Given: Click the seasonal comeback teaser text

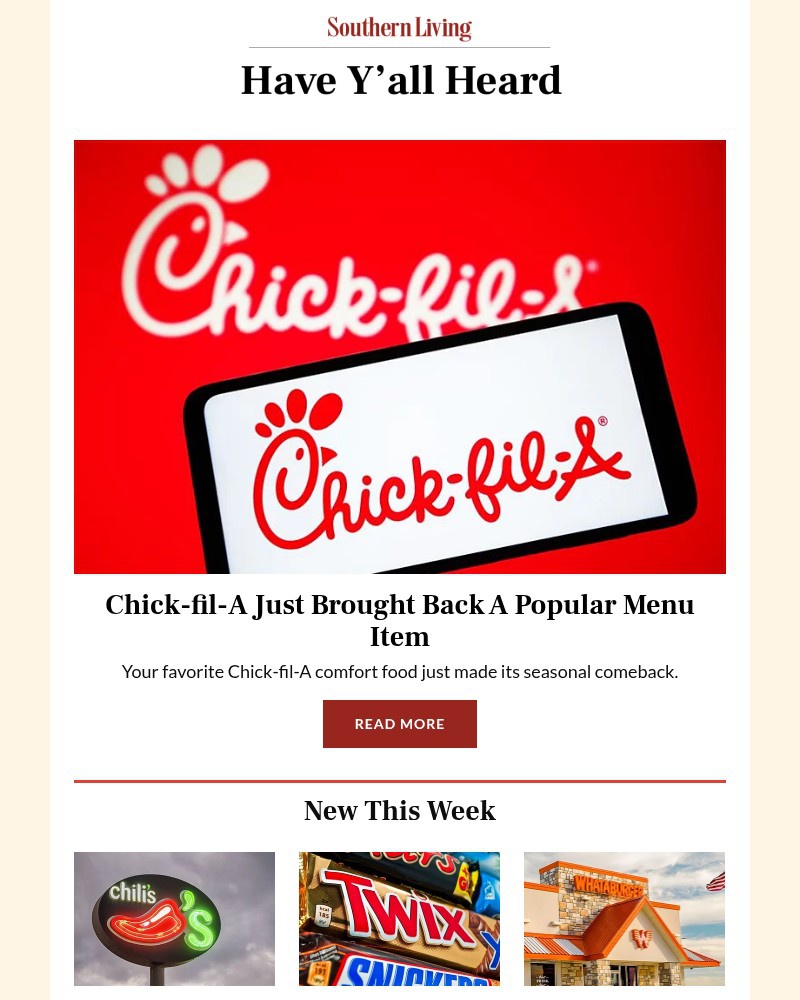Looking at the screenshot, I should 400,671.
